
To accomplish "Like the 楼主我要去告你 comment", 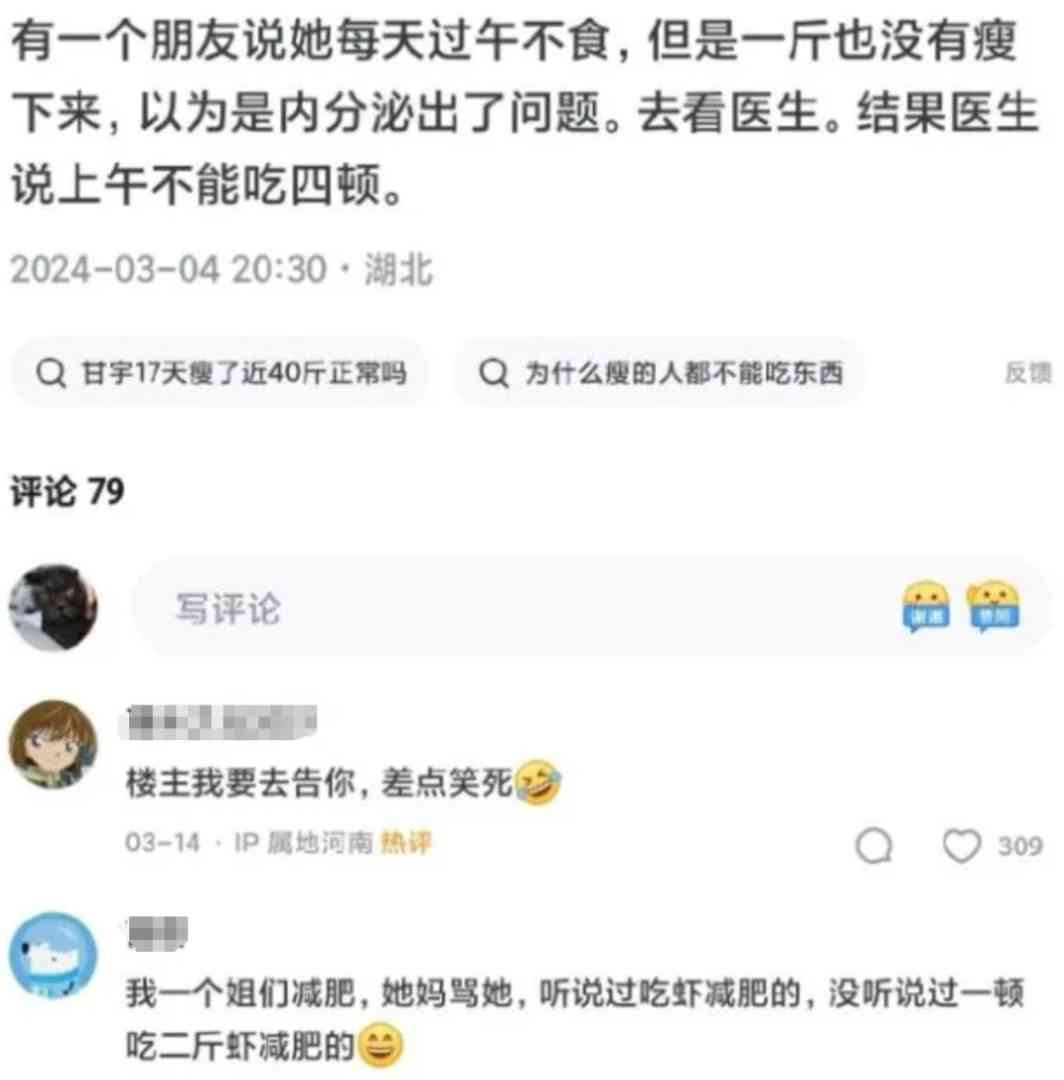I will (963, 847).
